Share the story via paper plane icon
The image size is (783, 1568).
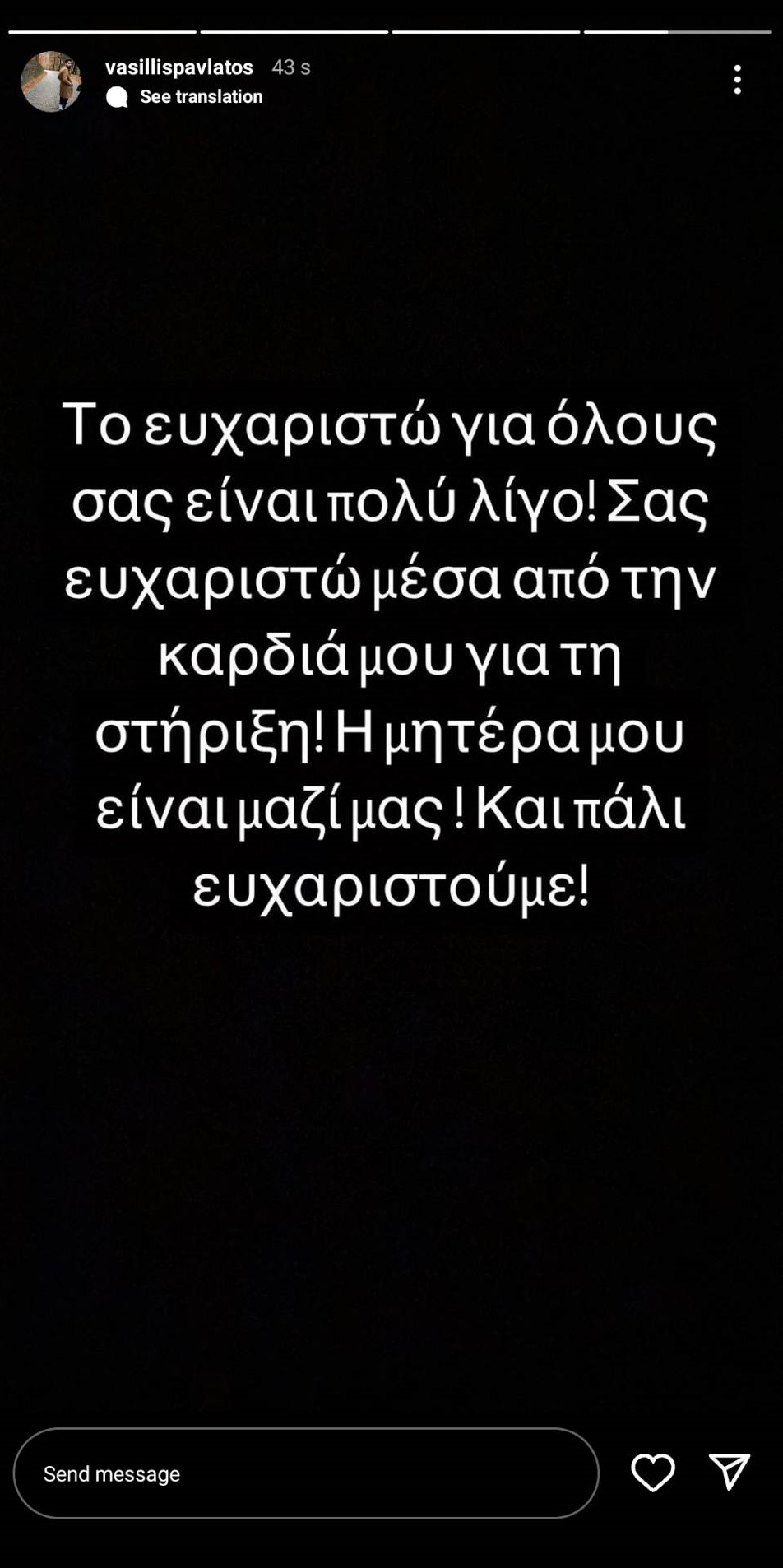click(729, 1471)
